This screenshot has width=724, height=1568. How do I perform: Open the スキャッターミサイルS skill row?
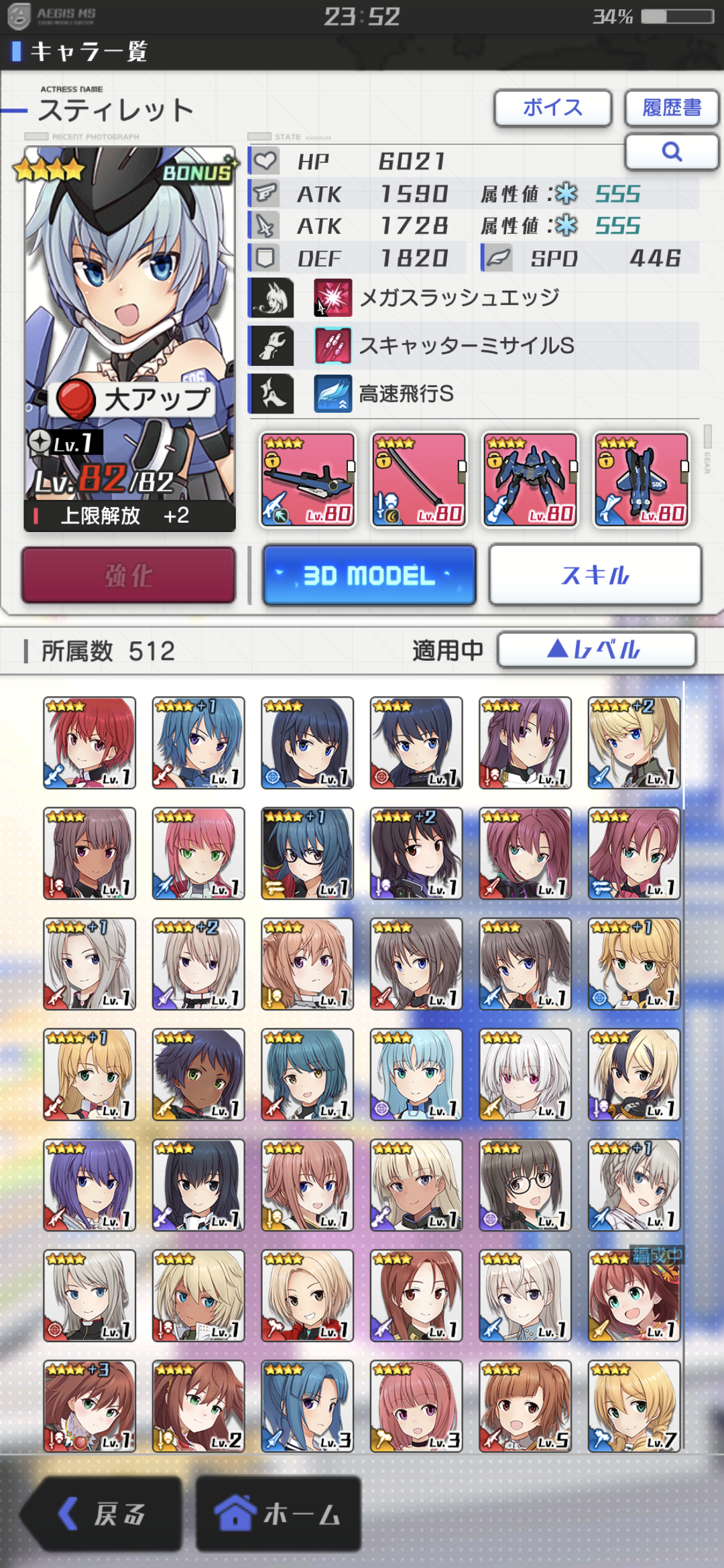pyautogui.click(x=473, y=346)
